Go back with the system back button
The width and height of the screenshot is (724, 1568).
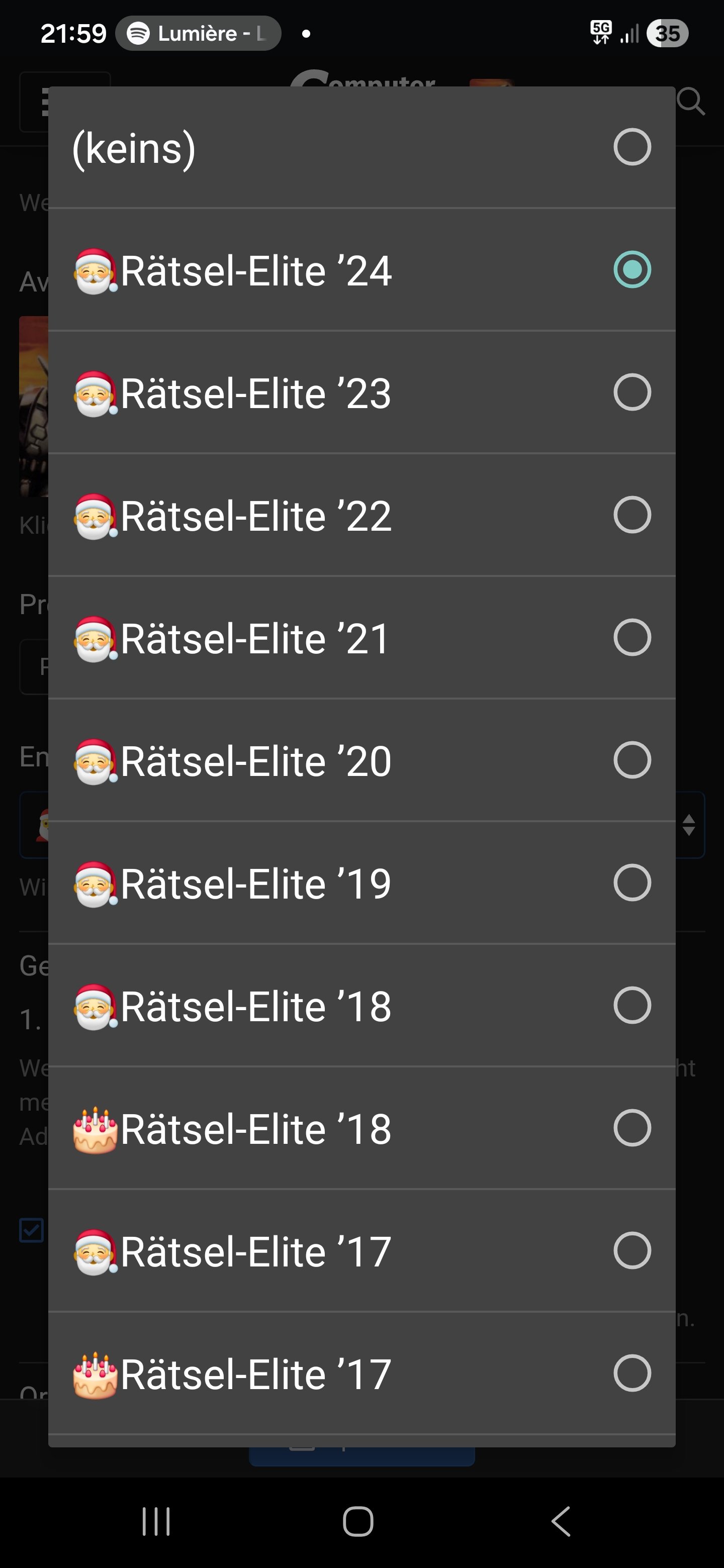tap(561, 1522)
